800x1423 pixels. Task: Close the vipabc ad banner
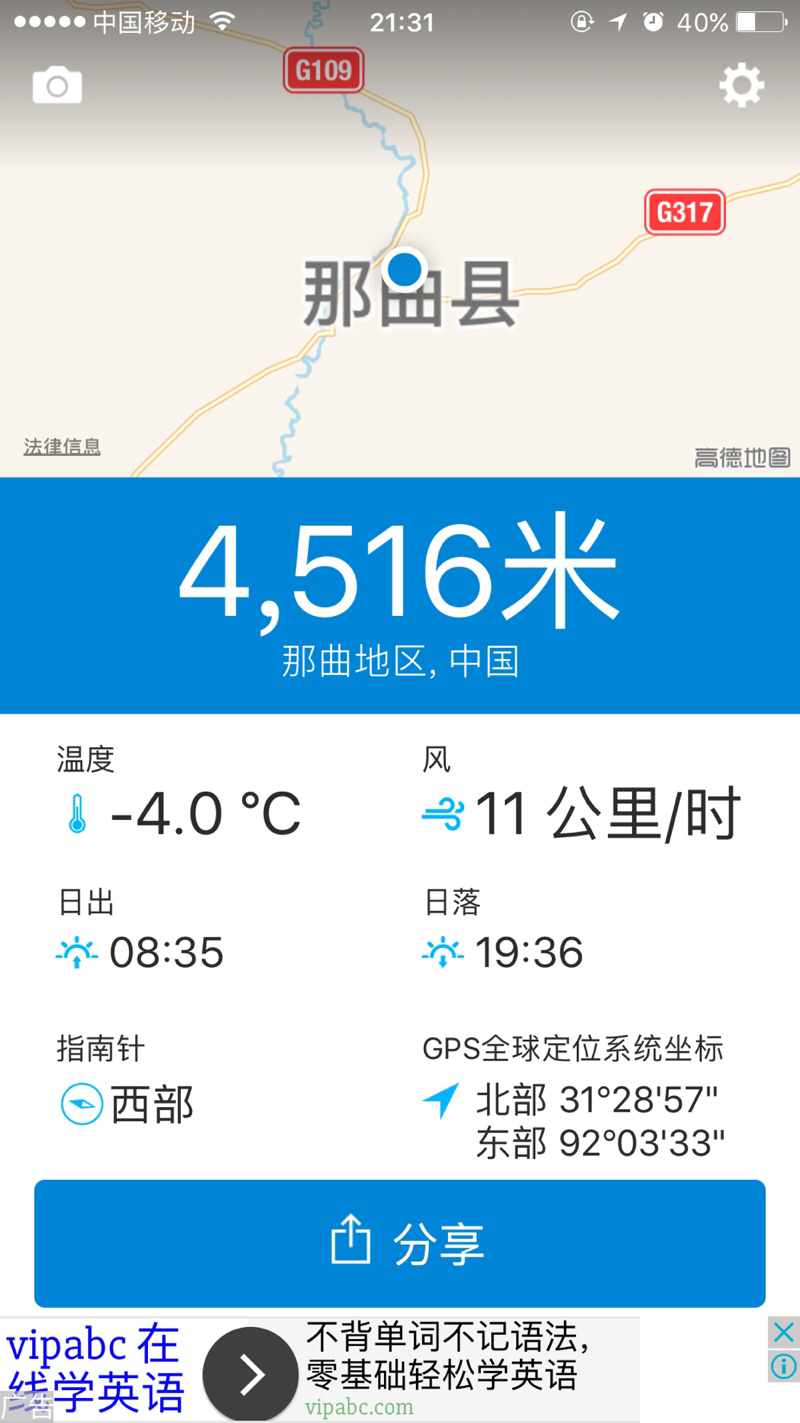point(784,1332)
